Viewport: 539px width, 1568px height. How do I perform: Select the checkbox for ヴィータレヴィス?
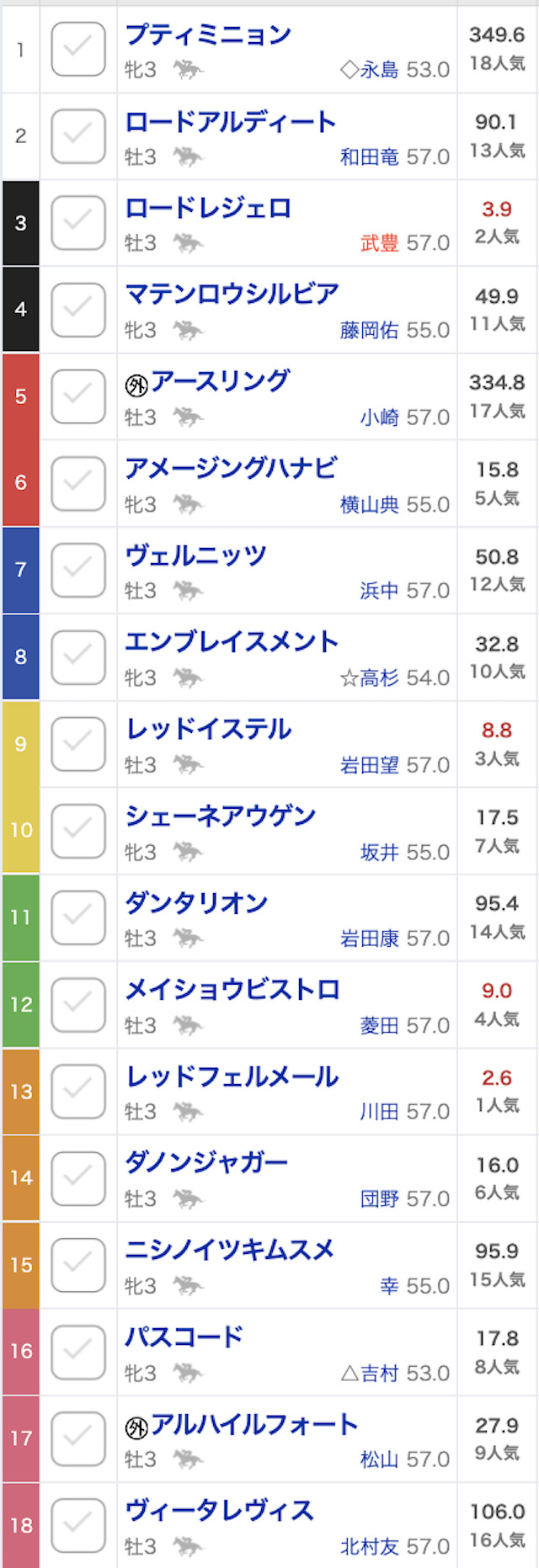point(77,1524)
